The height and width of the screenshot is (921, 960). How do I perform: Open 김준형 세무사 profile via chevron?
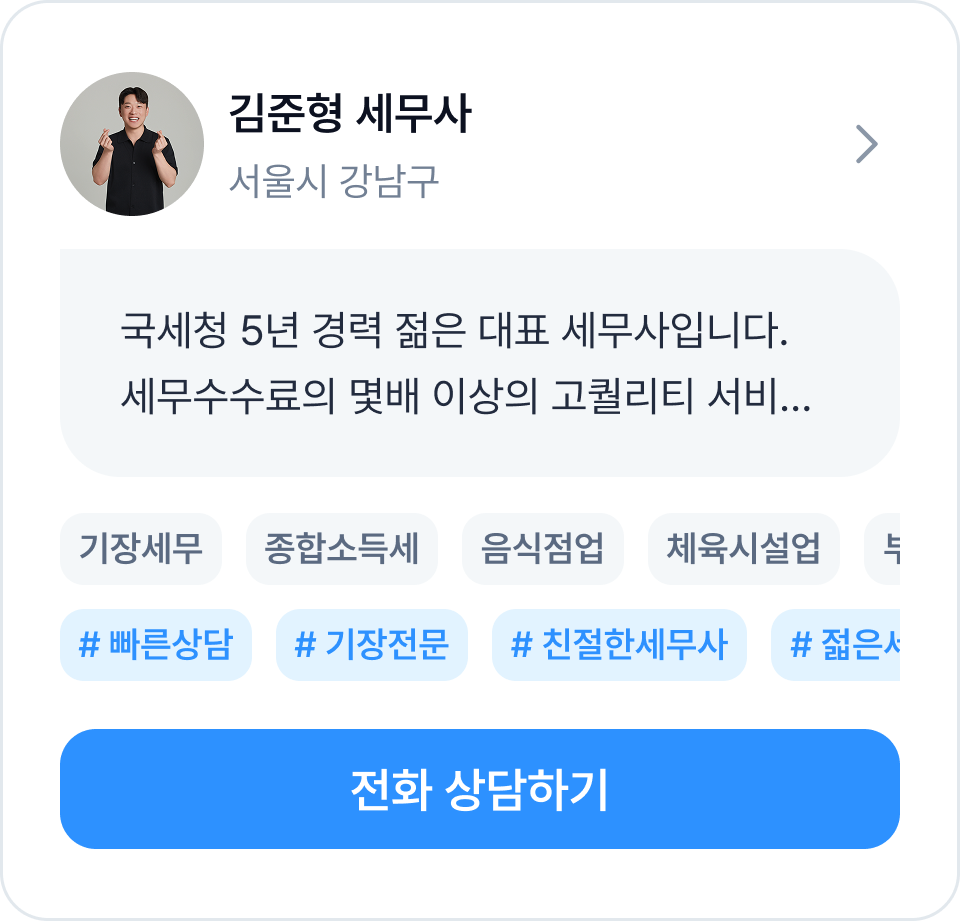coord(866,145)
